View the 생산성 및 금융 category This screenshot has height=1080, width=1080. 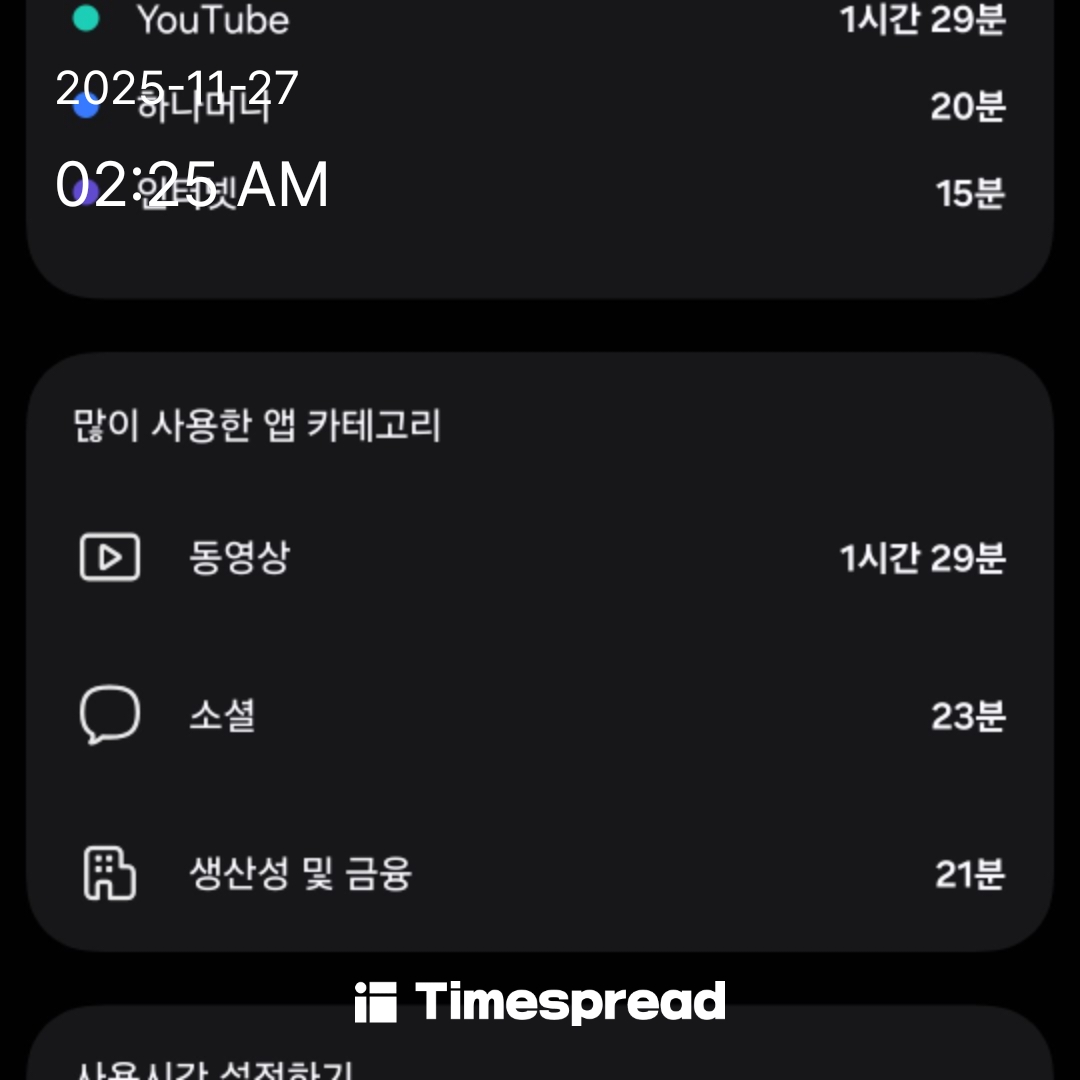tap(540, 874)
